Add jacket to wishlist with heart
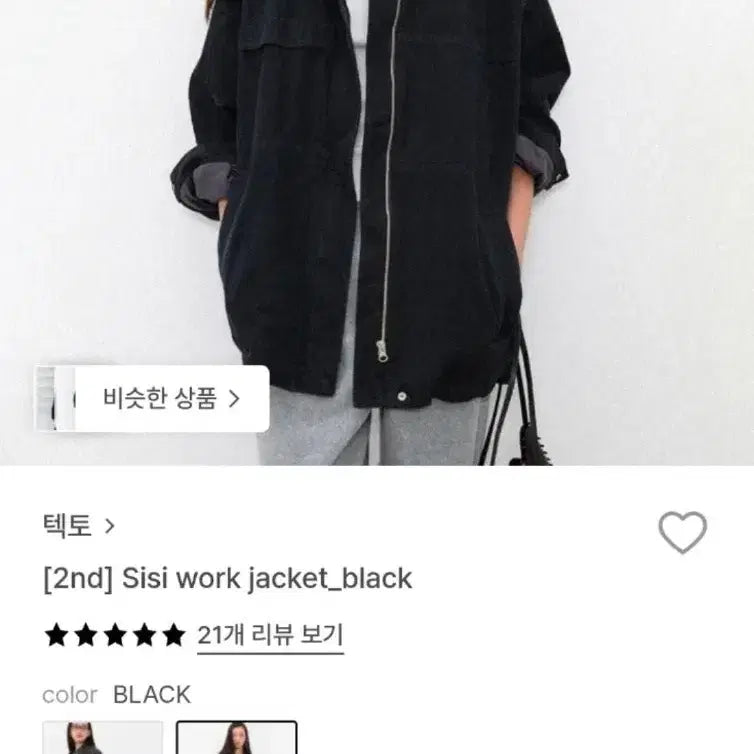754x754 pixels. (x=683, y=532)
